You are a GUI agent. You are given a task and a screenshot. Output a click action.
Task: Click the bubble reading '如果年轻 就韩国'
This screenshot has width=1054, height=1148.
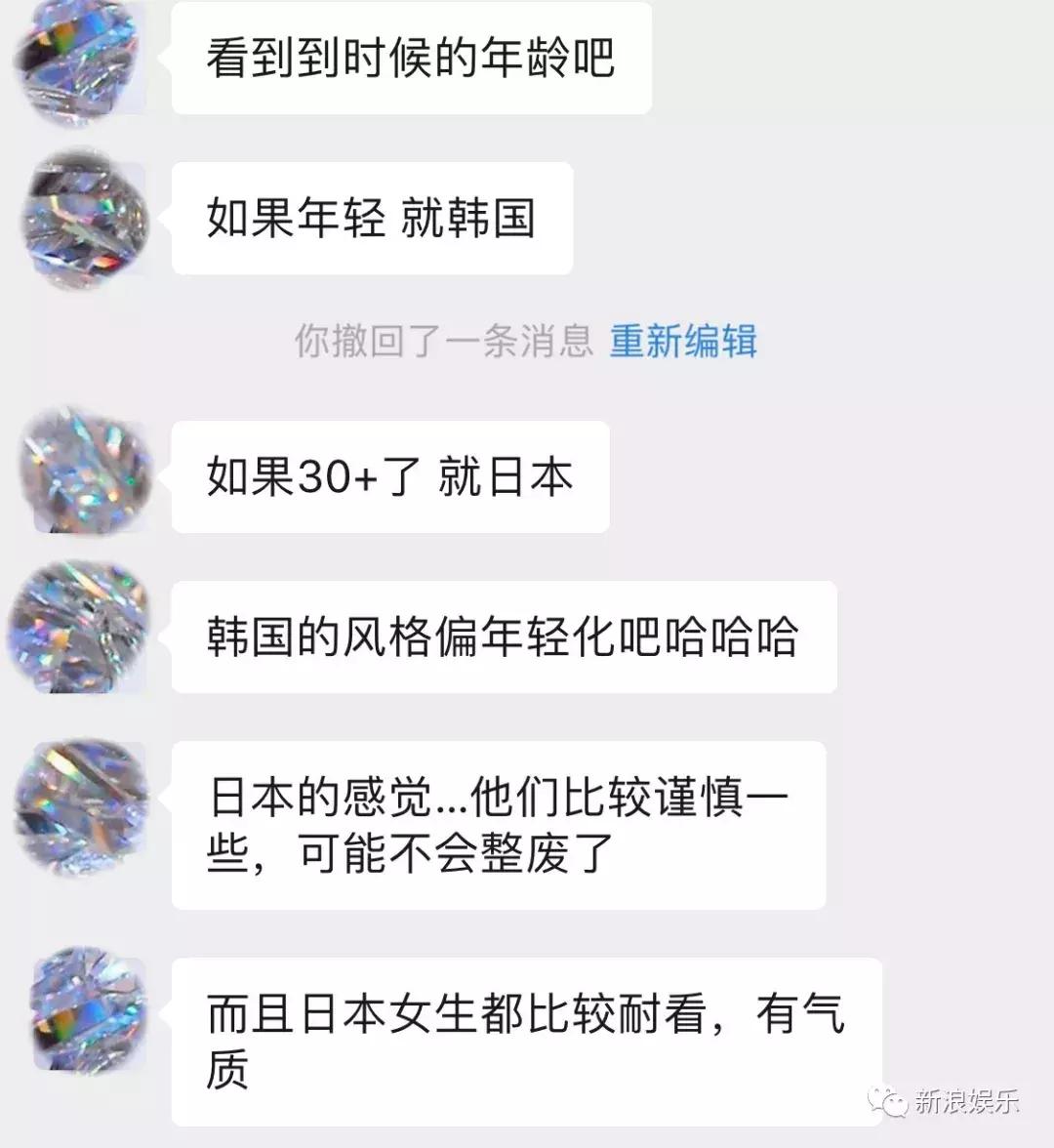pyautogui.click(x=371, y=217)
